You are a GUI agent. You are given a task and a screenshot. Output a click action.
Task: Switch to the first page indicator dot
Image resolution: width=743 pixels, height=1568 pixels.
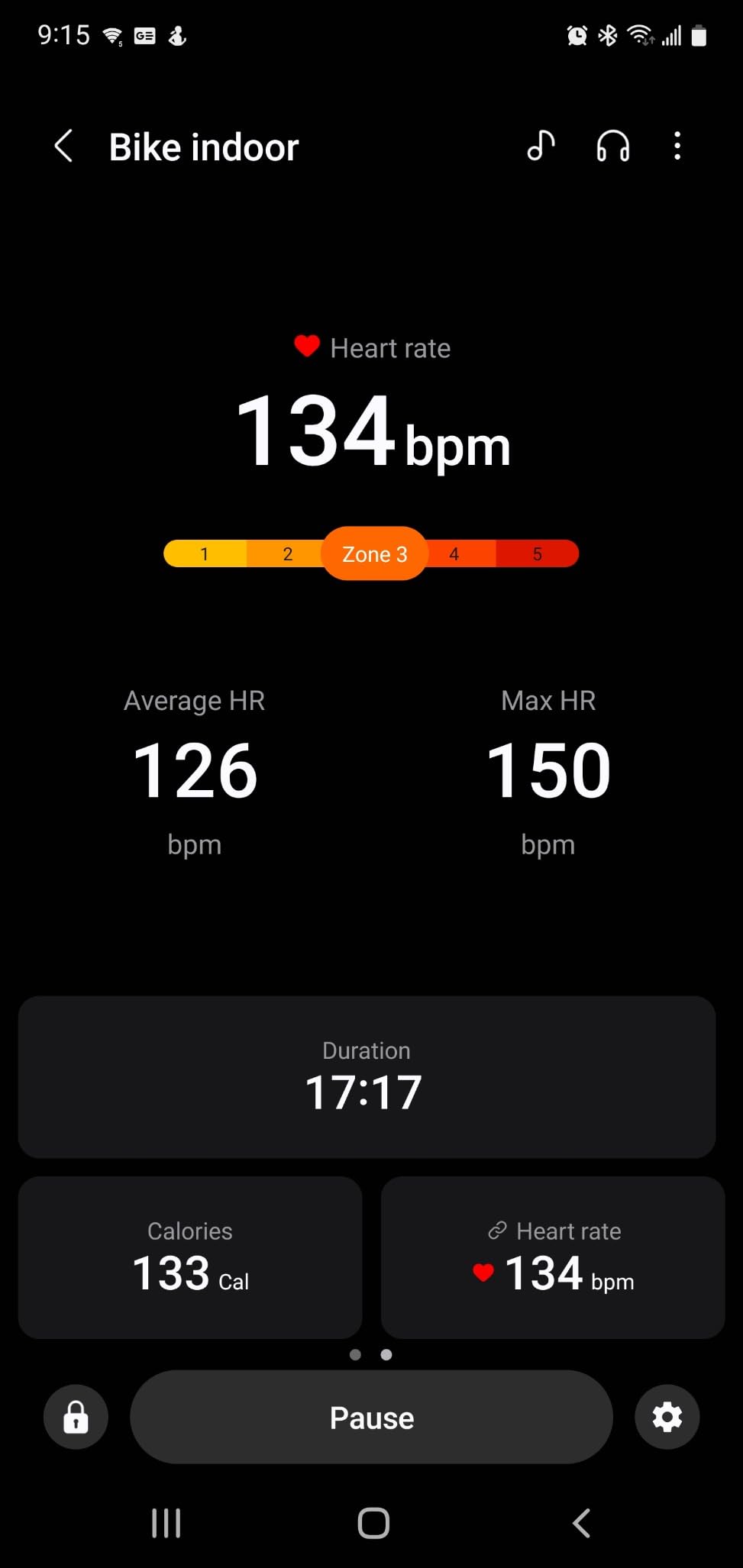355,1355
